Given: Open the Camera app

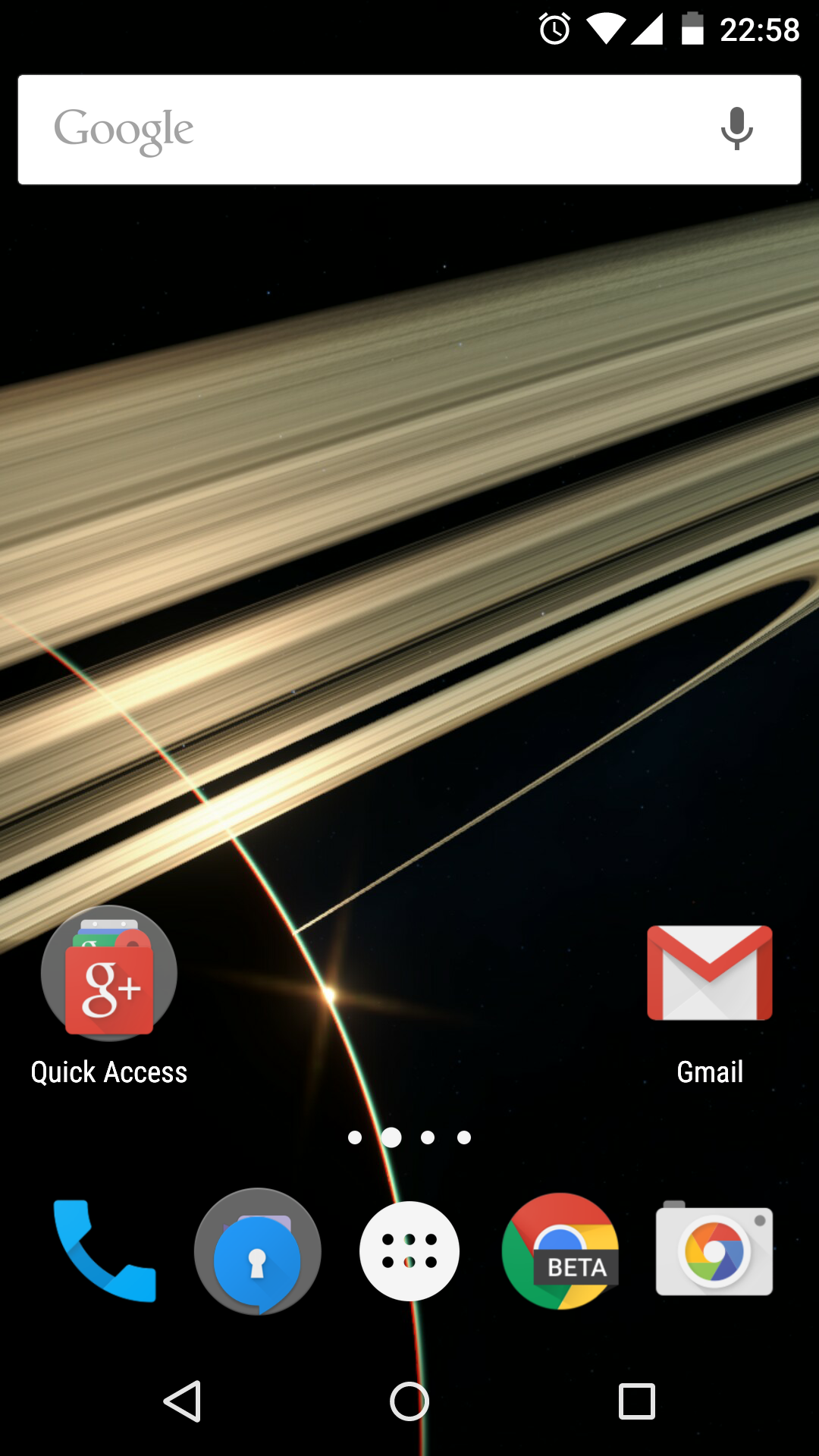Looking at the screenshot, I should pos(714,1251).
